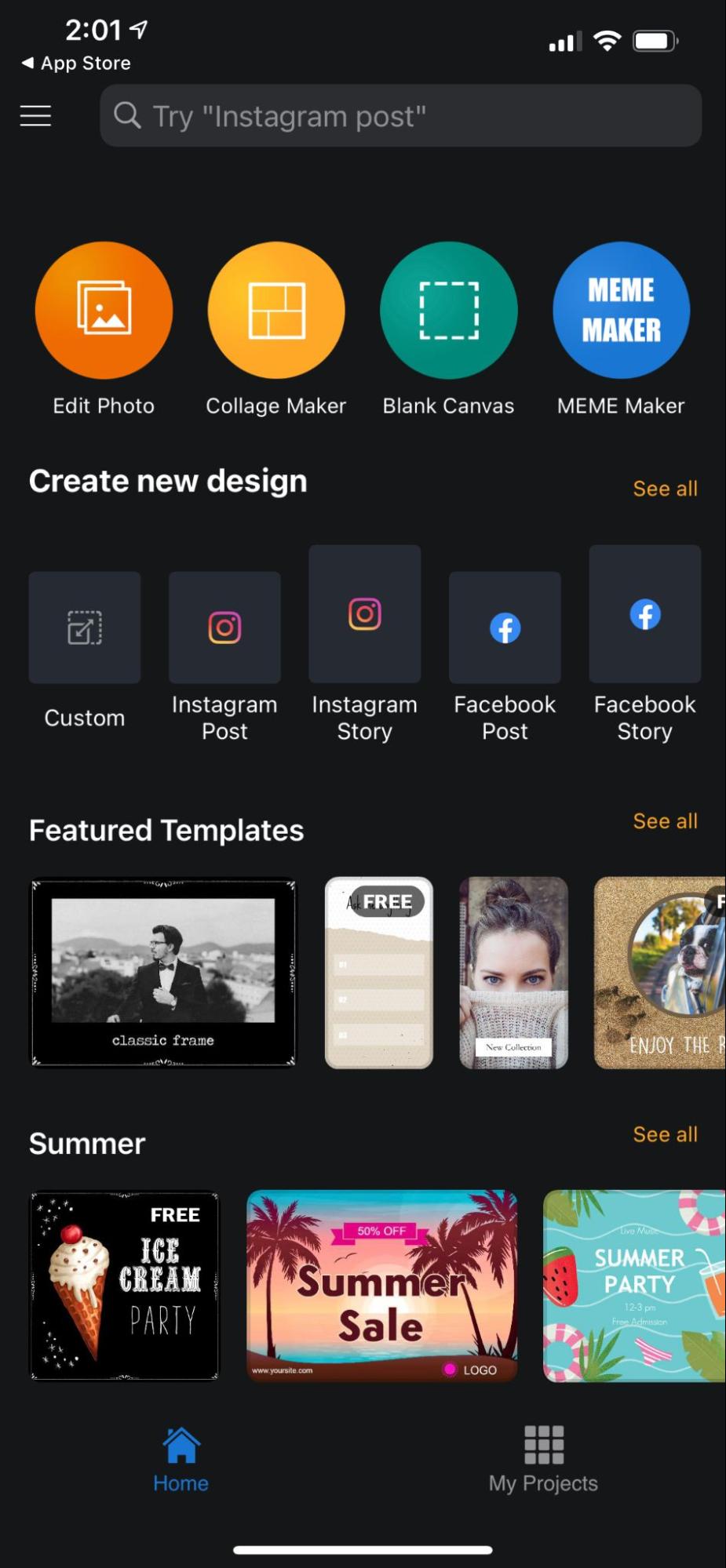
Task: Open the hamburger menu
Action: click(35, 116)
